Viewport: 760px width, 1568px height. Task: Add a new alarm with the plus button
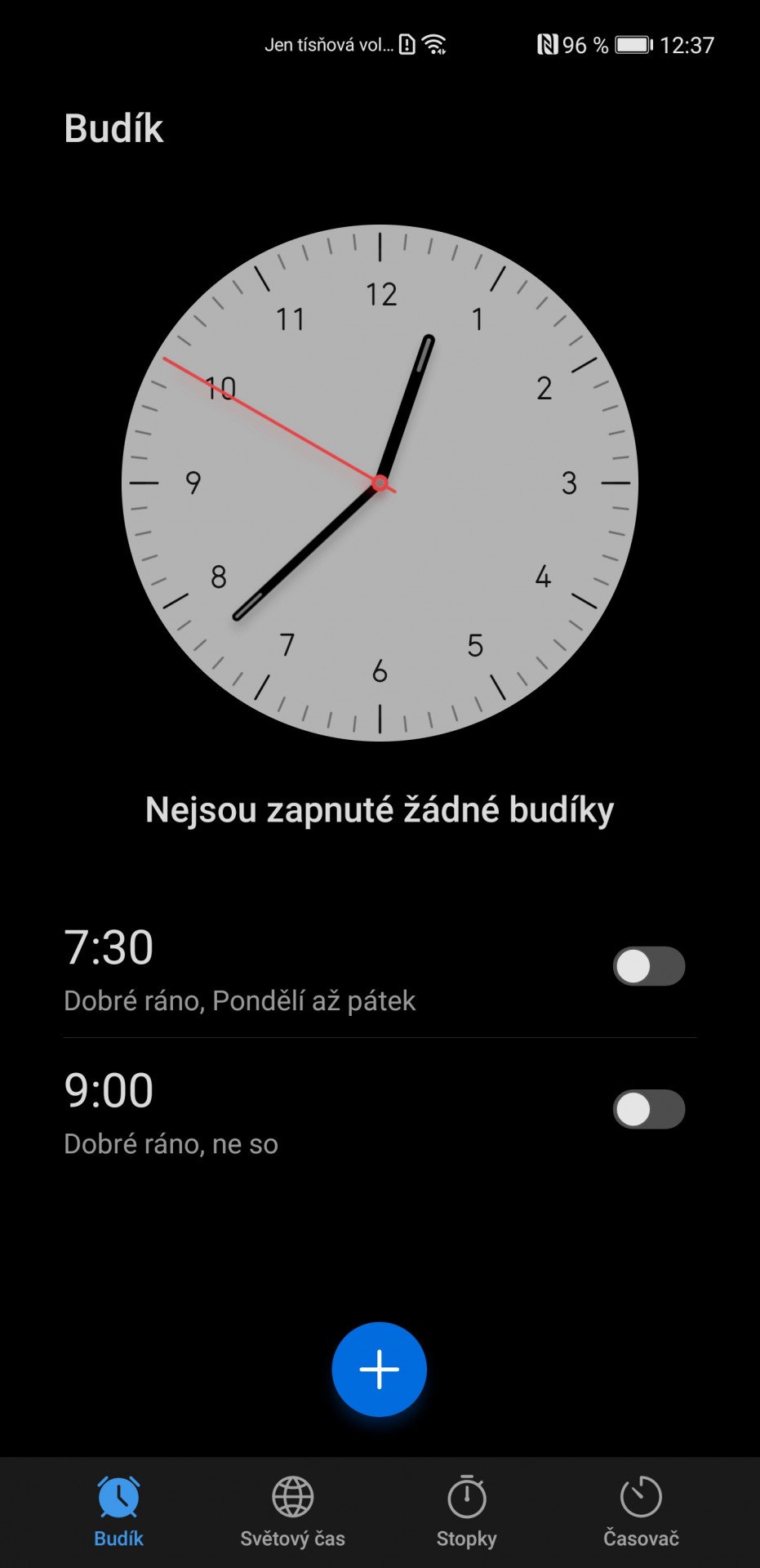[x=380, y=1370]
